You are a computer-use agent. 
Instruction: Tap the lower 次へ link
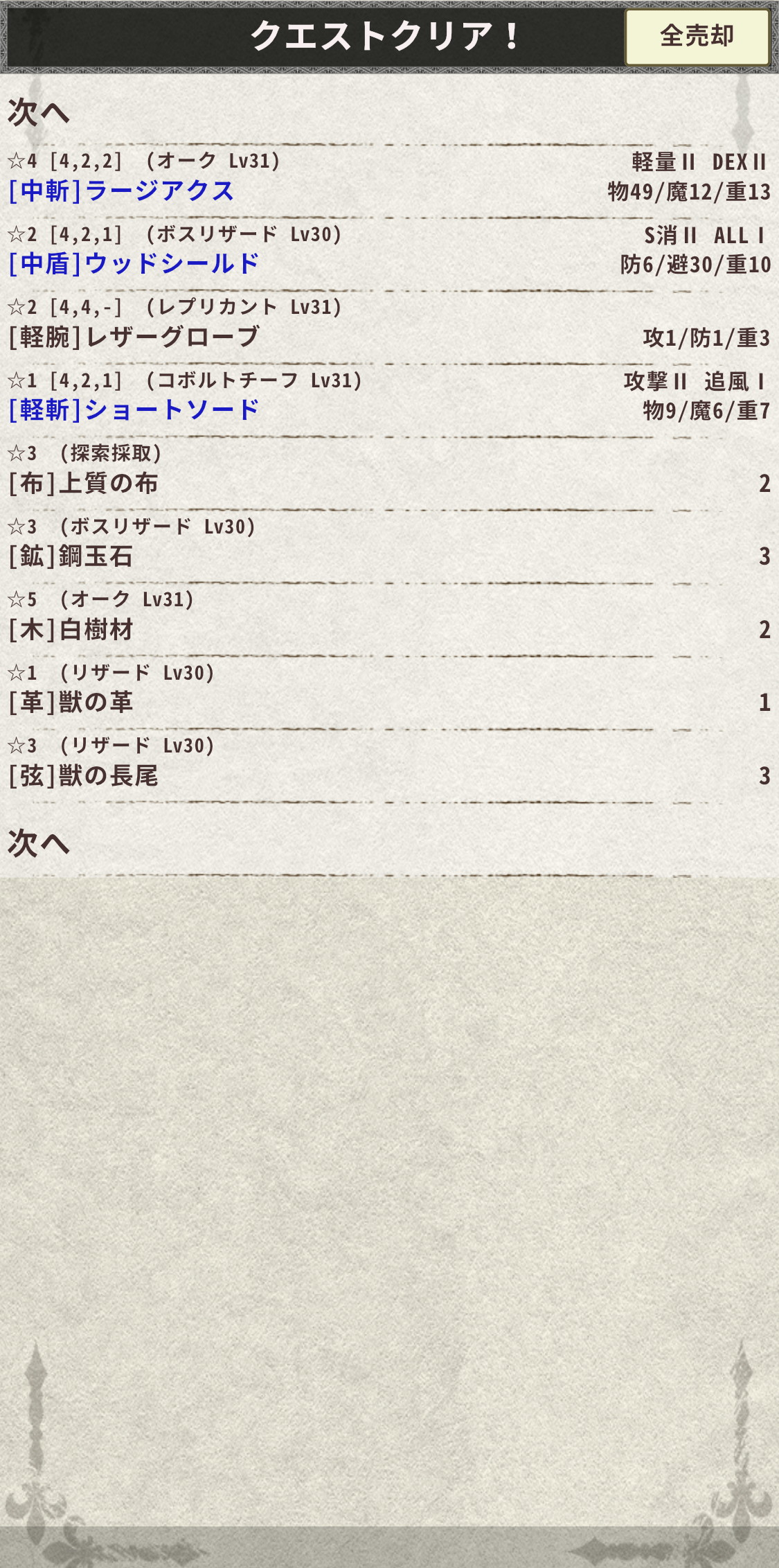click(x=39, y=843)
